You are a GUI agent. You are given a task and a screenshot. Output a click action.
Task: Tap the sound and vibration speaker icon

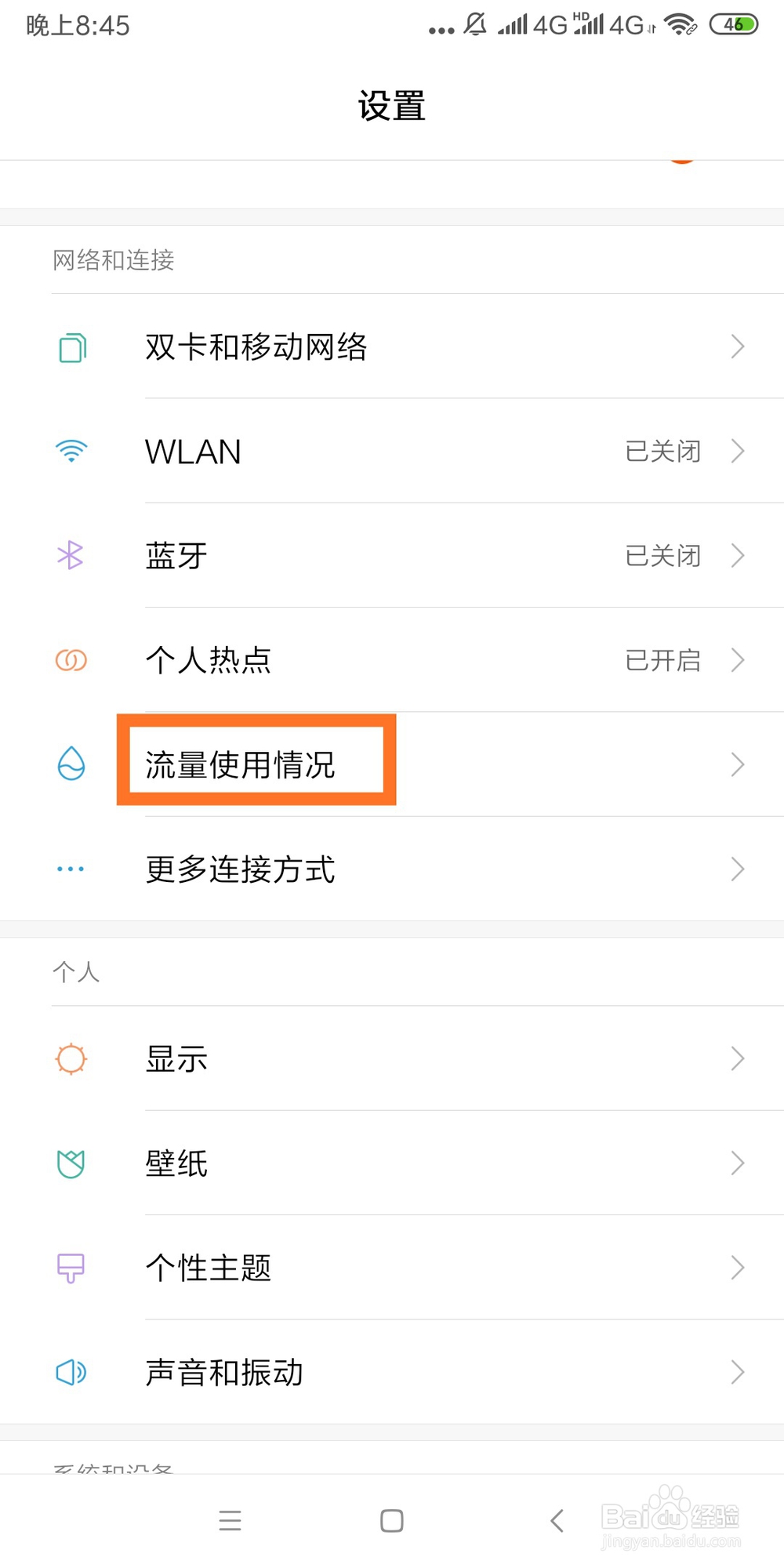pyautogui.click(x=70, y=1372)
